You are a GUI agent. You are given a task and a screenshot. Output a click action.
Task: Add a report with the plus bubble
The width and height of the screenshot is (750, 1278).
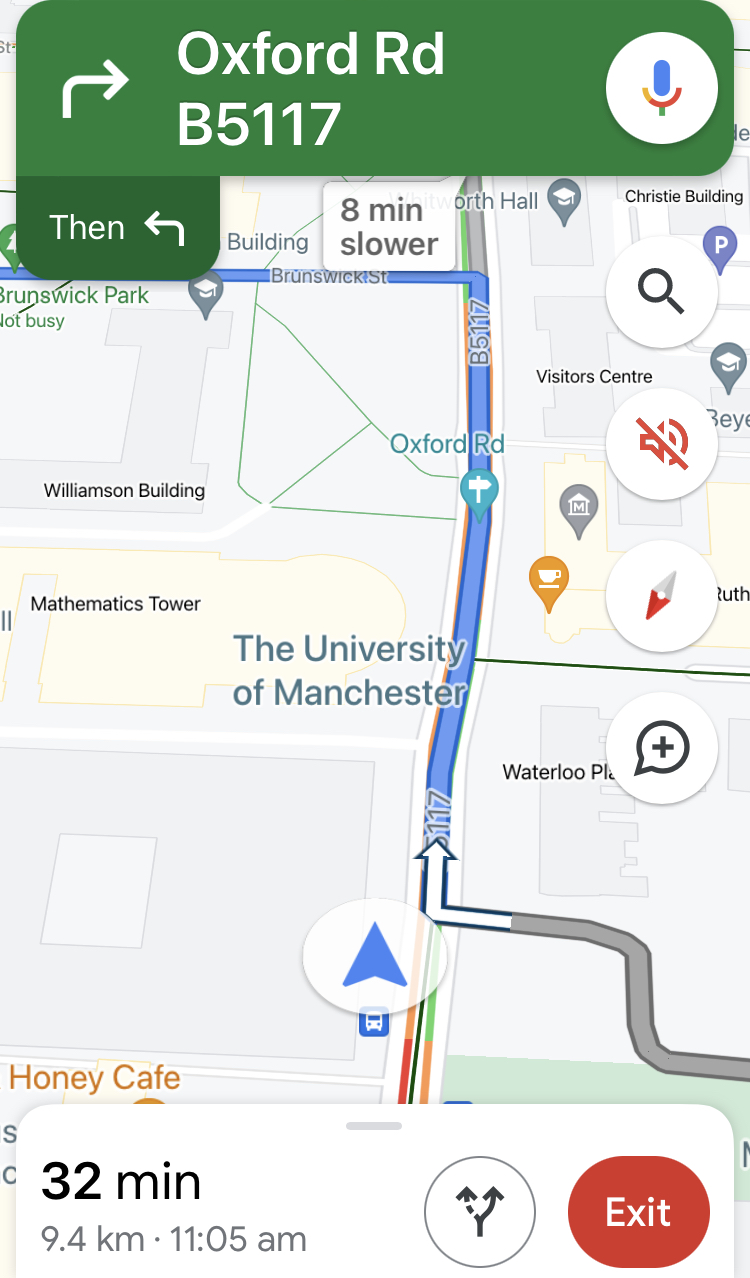(x=661, y=748)
